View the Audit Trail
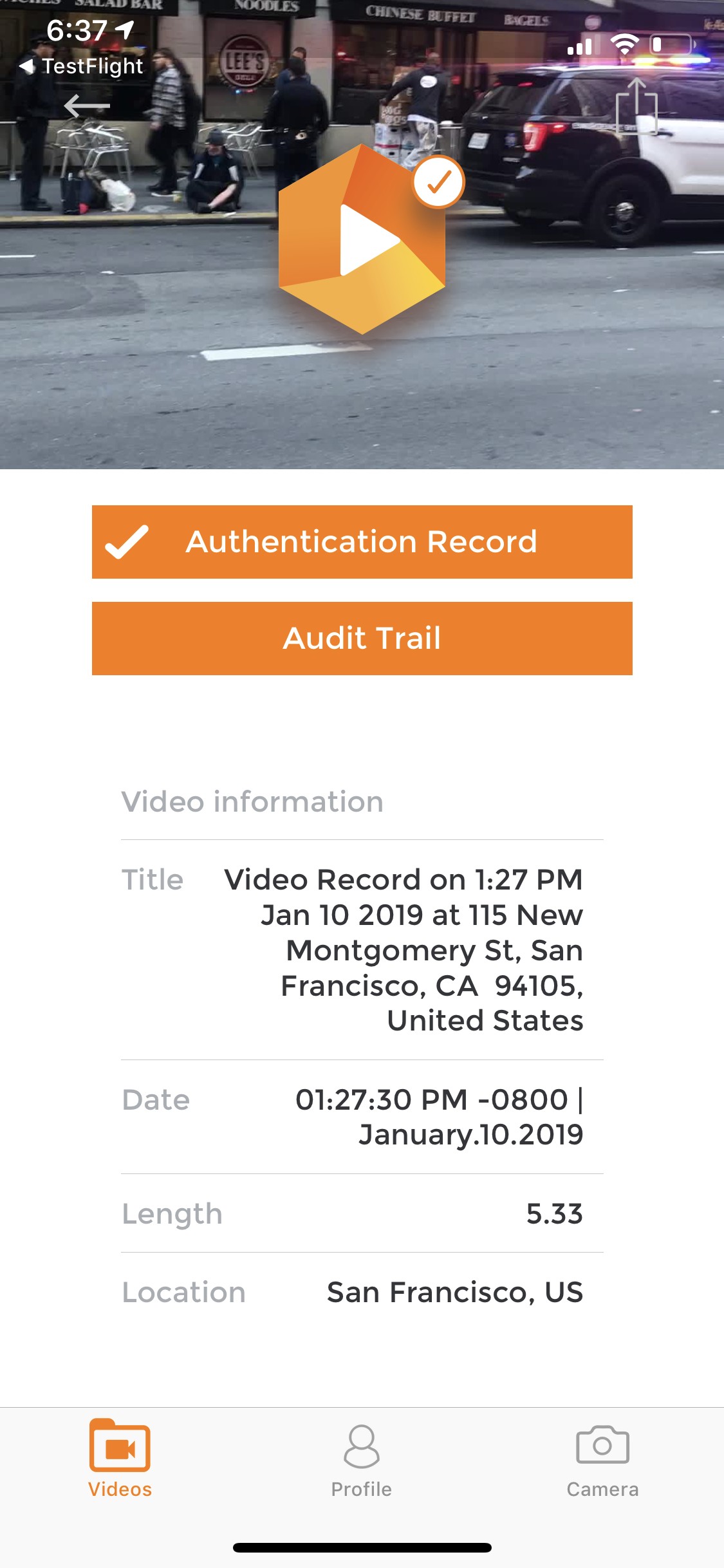Viewport: 724px width, 1568px height. coord(362,639)
